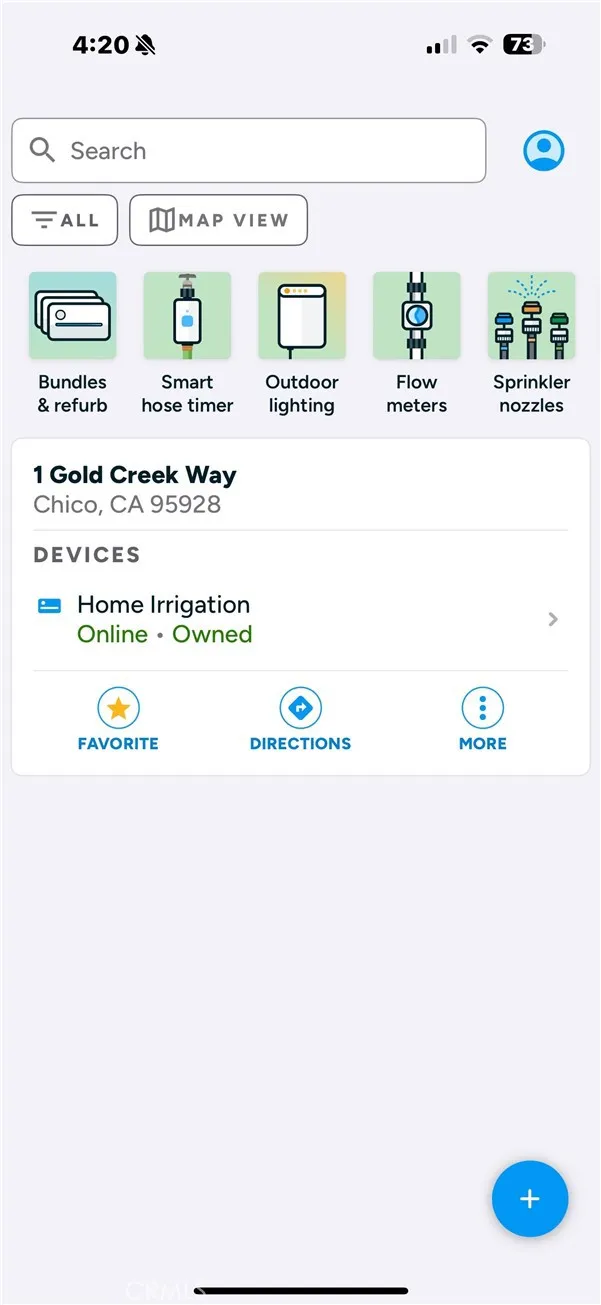
Task: Get directions to 1 Gold Creek Way
Action: [300, 720]
